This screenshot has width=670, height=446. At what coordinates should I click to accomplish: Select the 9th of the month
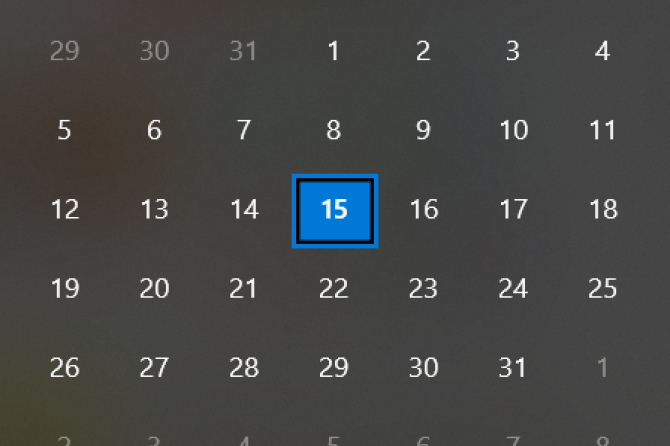(x=423, y=130)
